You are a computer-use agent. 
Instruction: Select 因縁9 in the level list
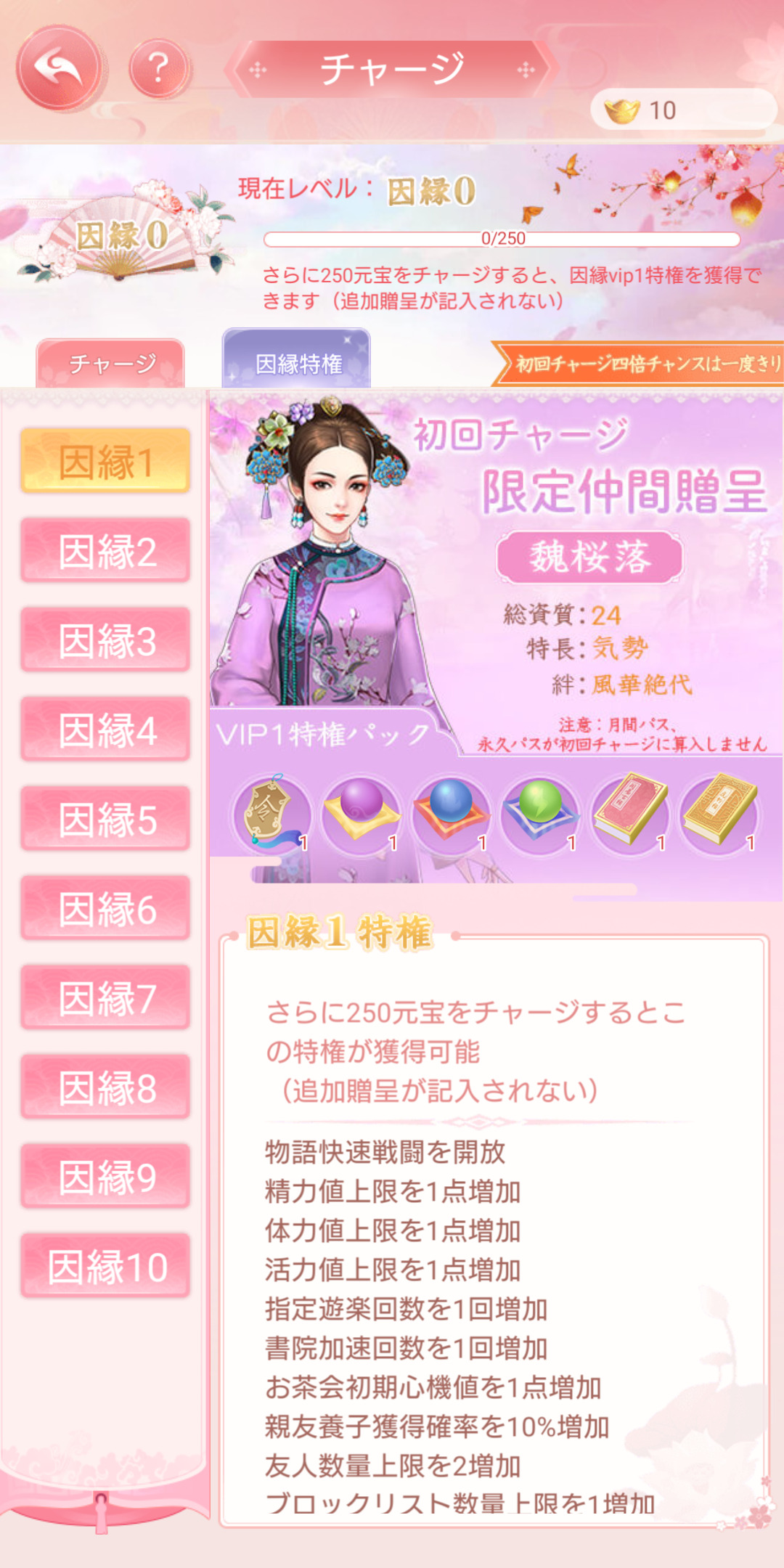(x=106, y=1176)
